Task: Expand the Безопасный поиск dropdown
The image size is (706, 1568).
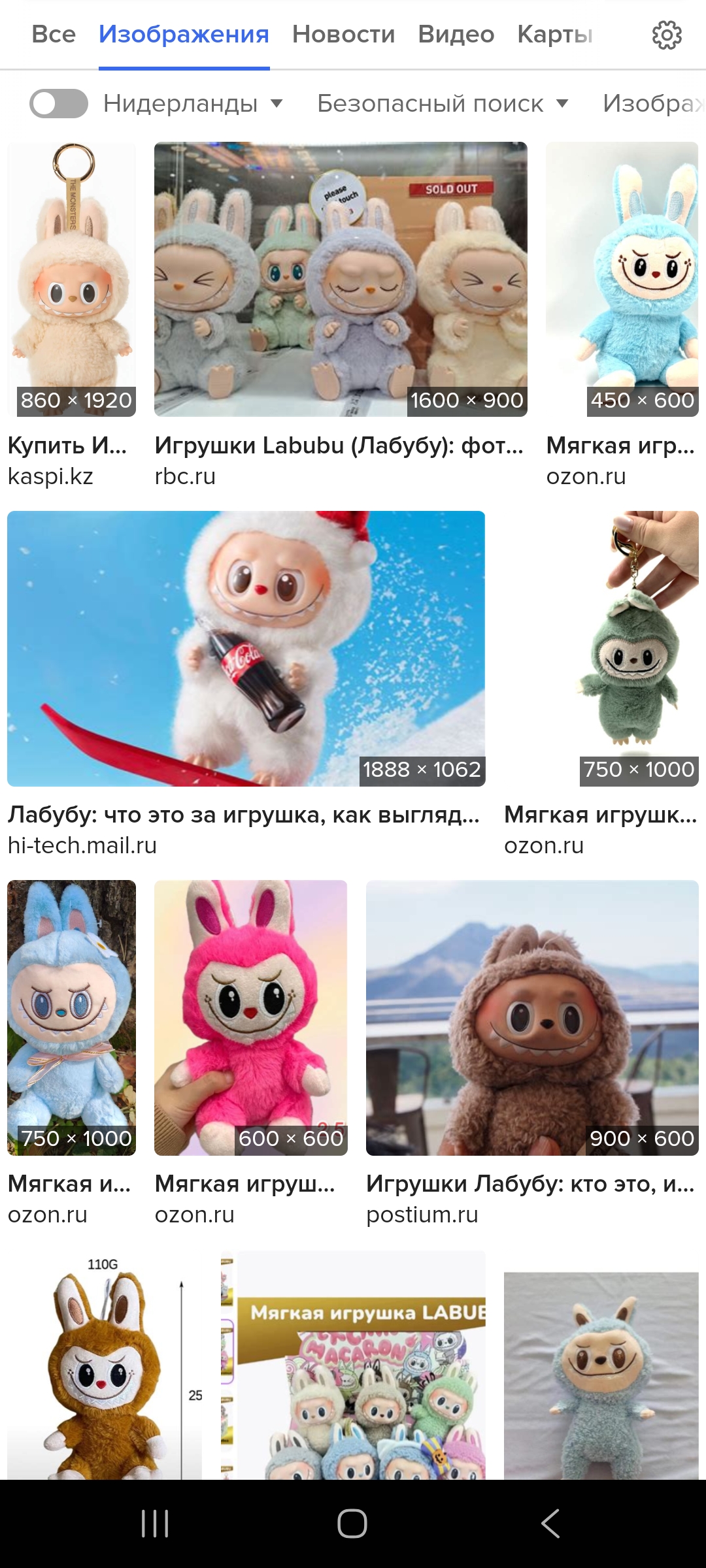Action: click(x=443, y=103)
